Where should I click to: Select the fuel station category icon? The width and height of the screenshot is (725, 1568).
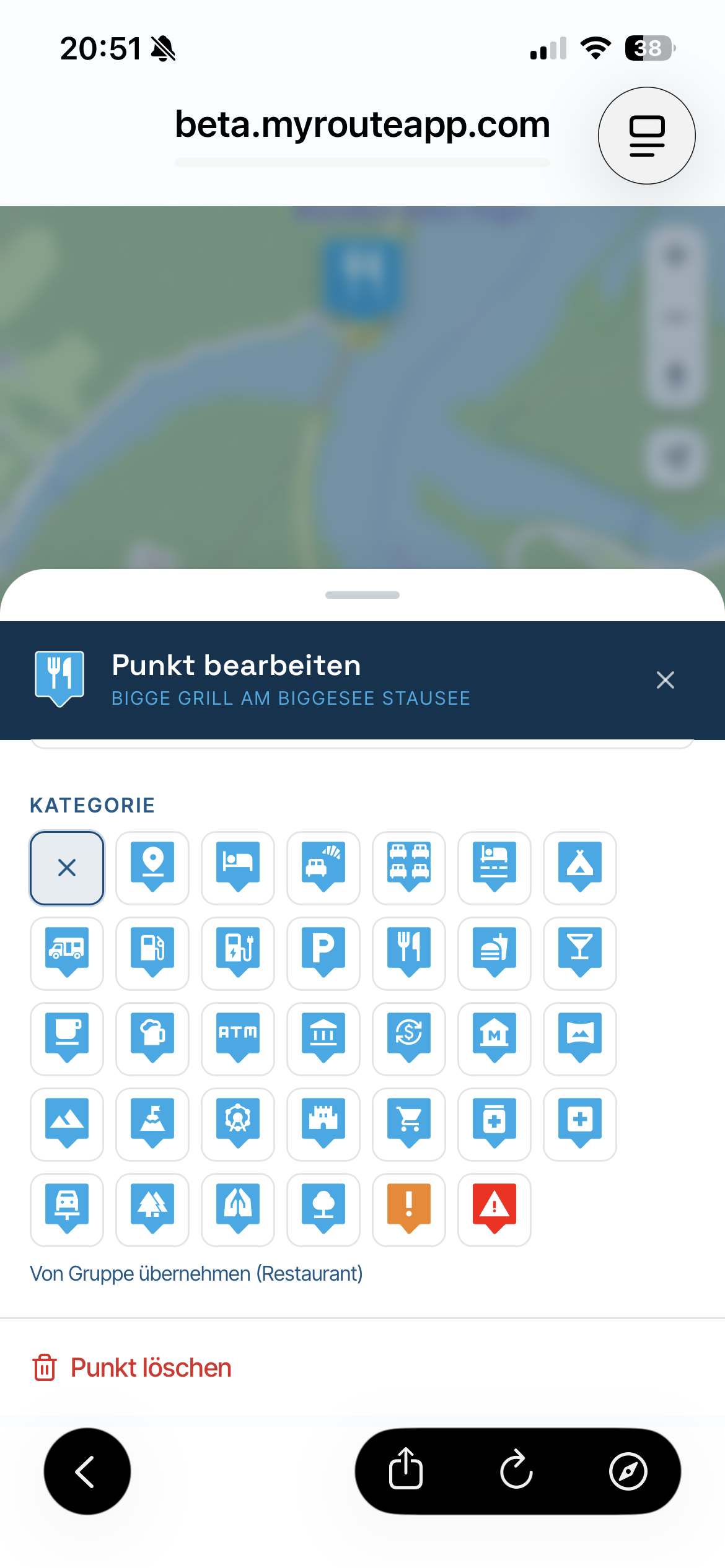152,953
